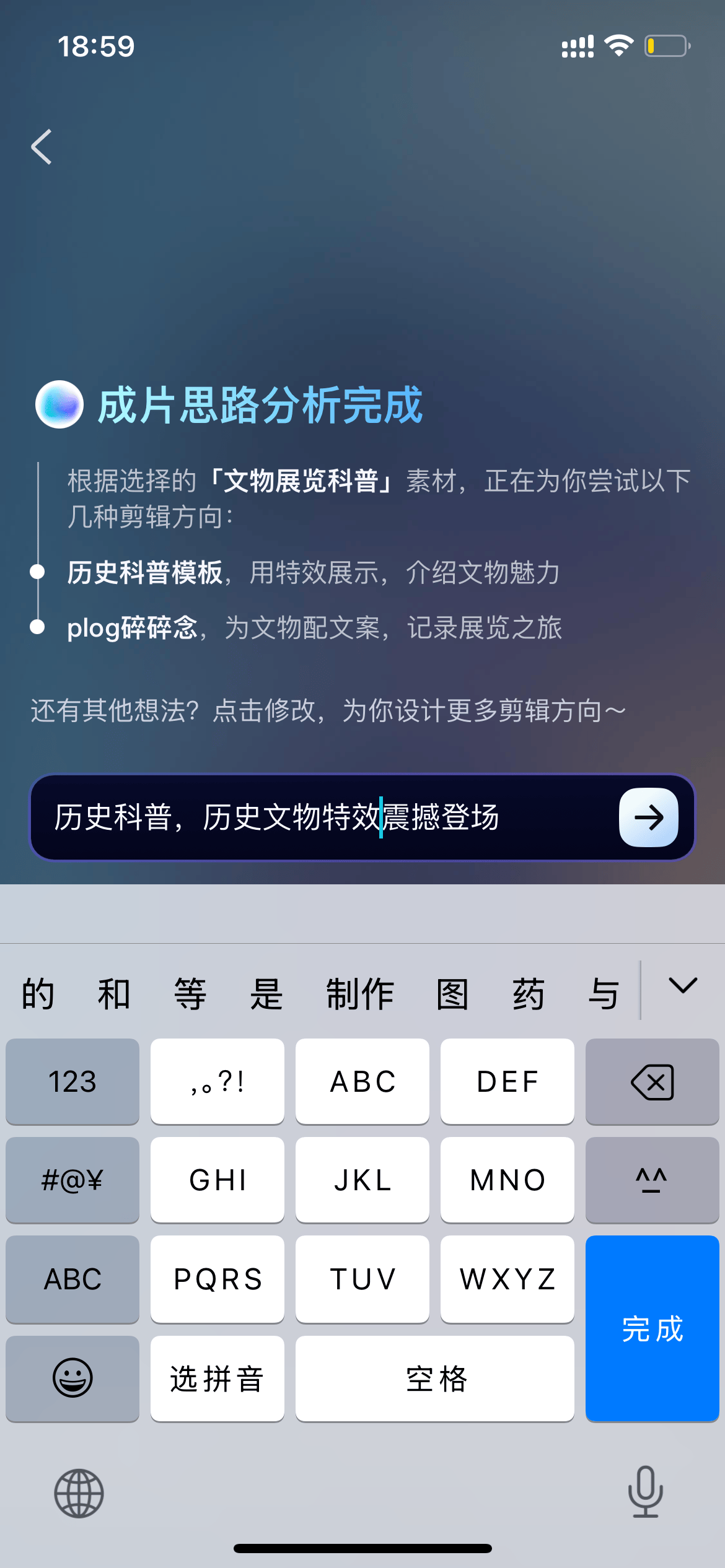Switch to ABC letter layout

click(71, 1279)
